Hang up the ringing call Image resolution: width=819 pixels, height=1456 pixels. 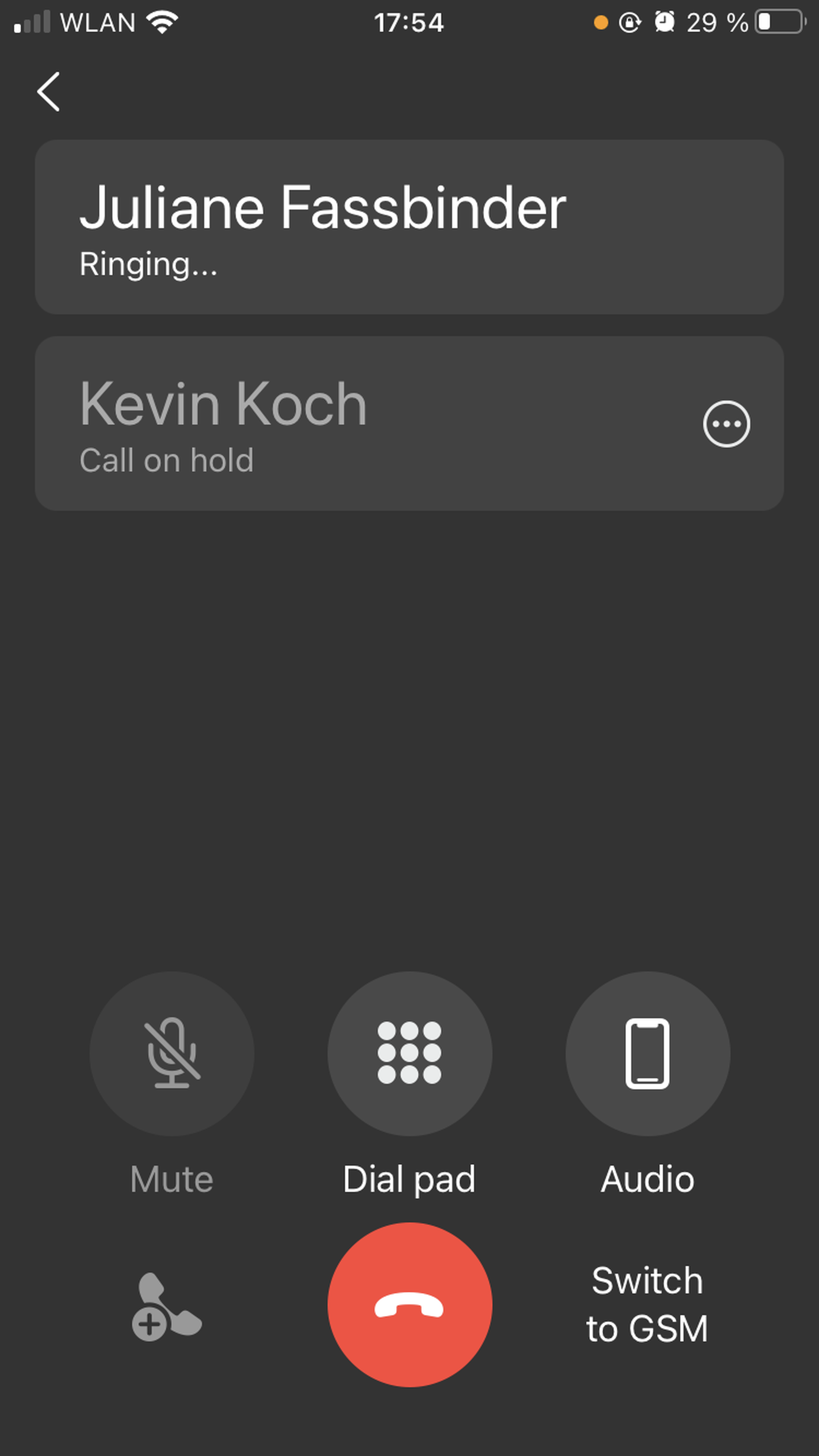(409, 1305)
